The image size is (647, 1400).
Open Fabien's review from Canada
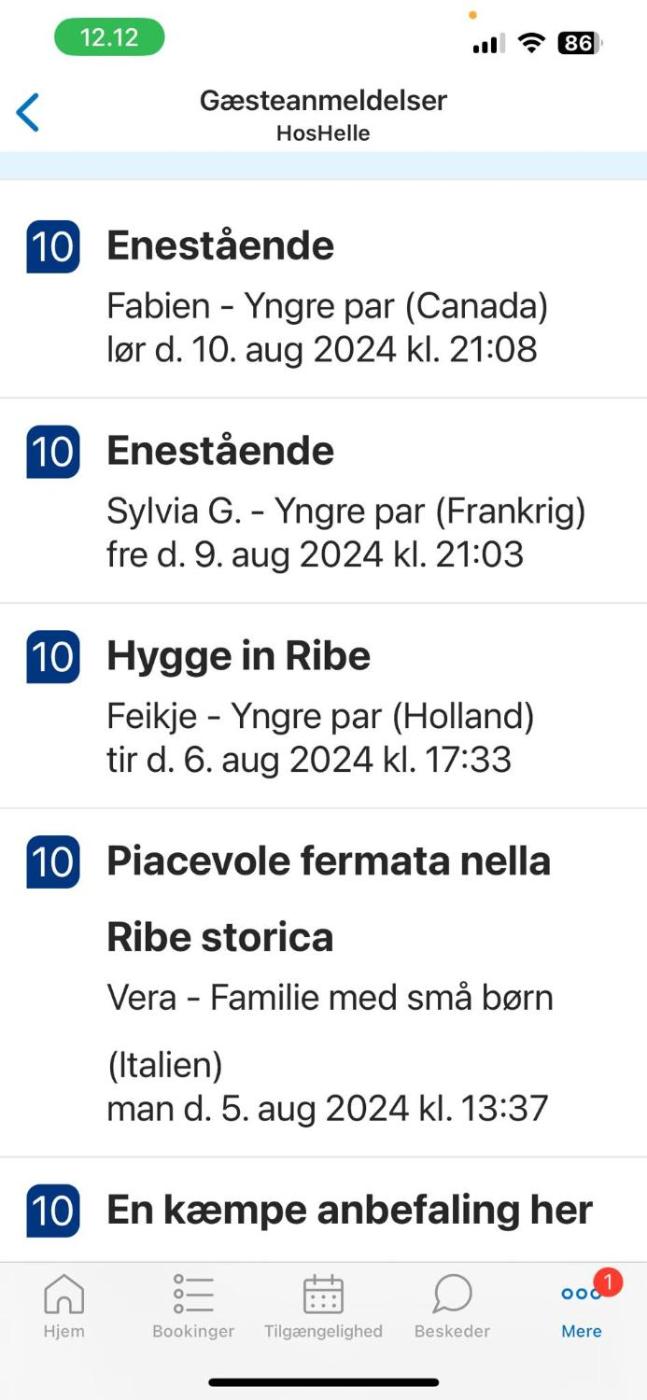coord(323,296)
